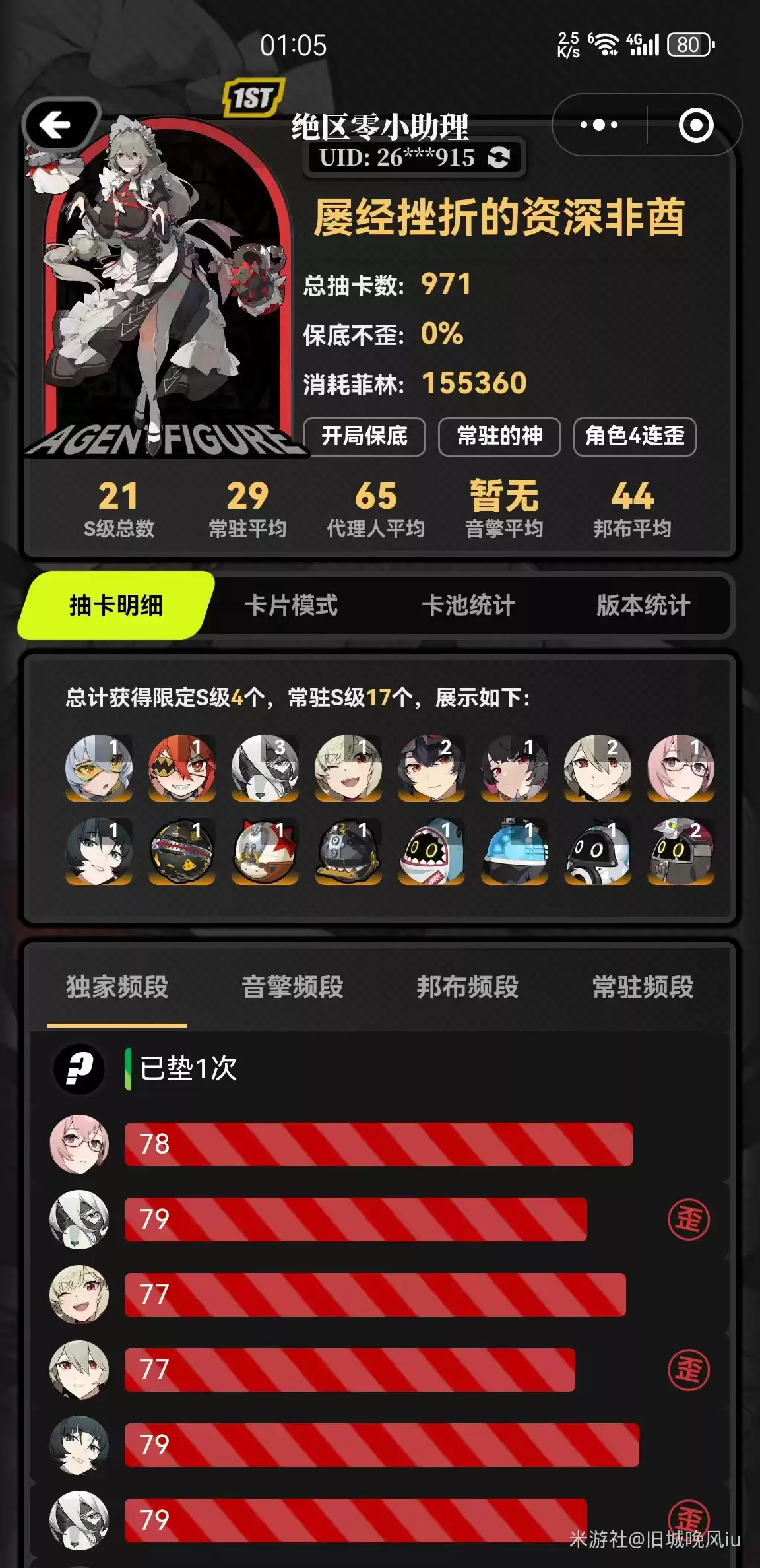Open the mini program three-dot menu

(598, 125)
